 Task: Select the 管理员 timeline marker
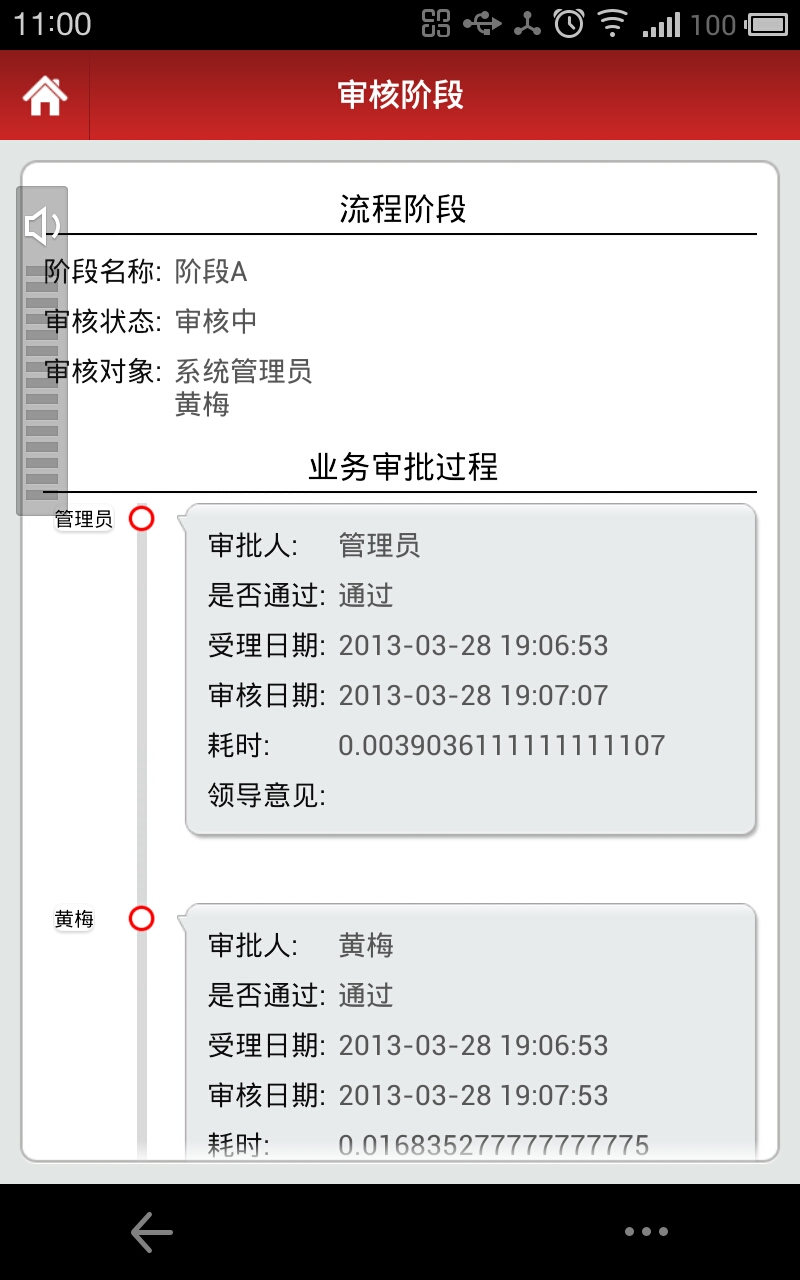142,519
